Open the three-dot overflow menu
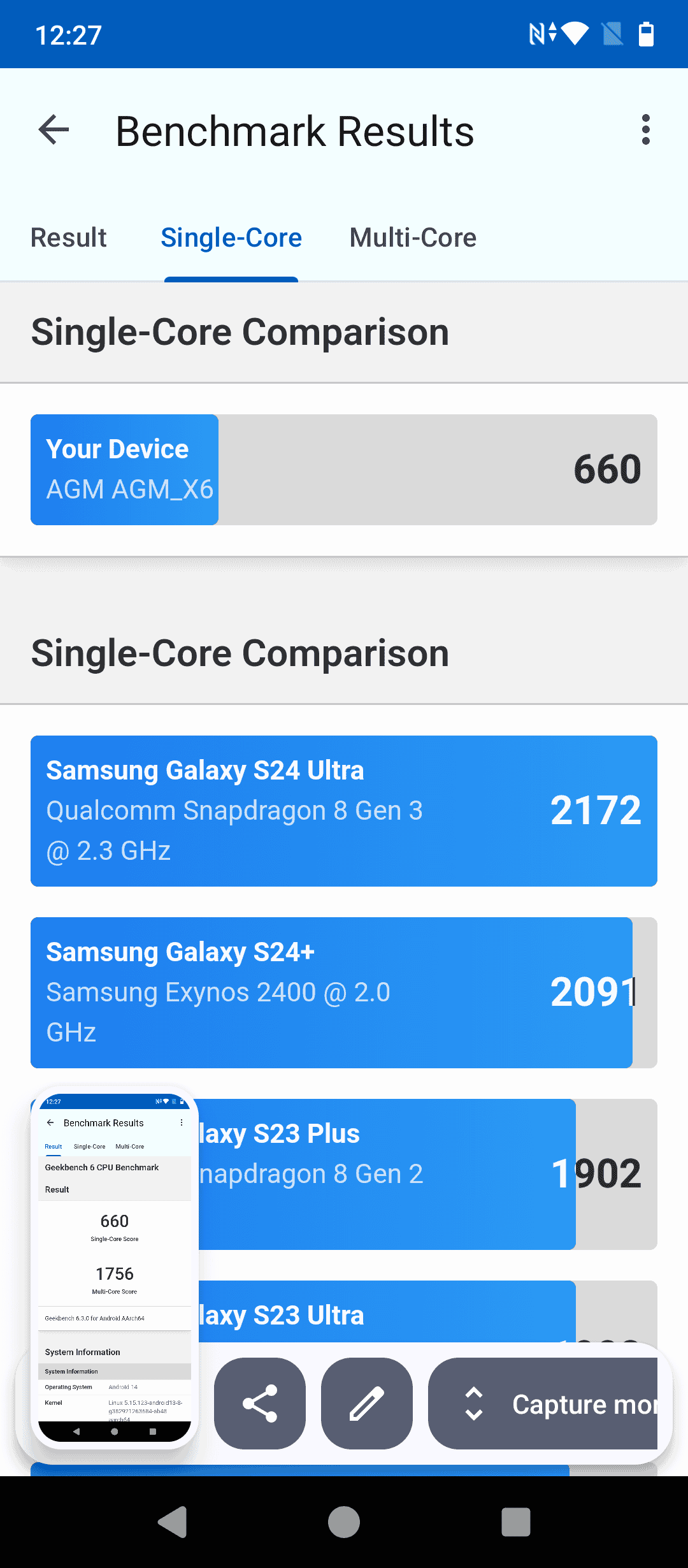Screen dimensions: 688x1568 (x=646, y=130)
